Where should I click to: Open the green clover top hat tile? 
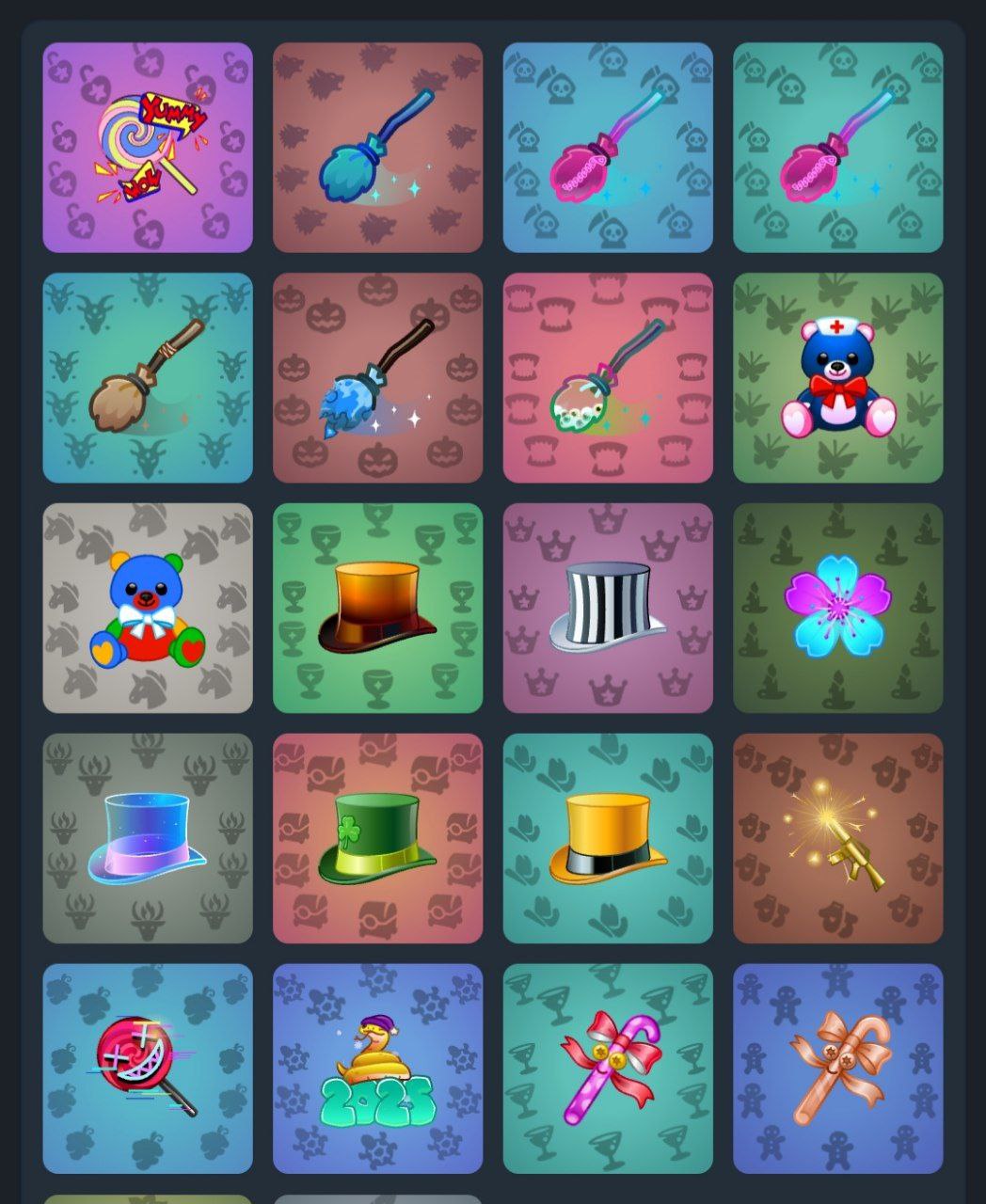pos(377,838)
